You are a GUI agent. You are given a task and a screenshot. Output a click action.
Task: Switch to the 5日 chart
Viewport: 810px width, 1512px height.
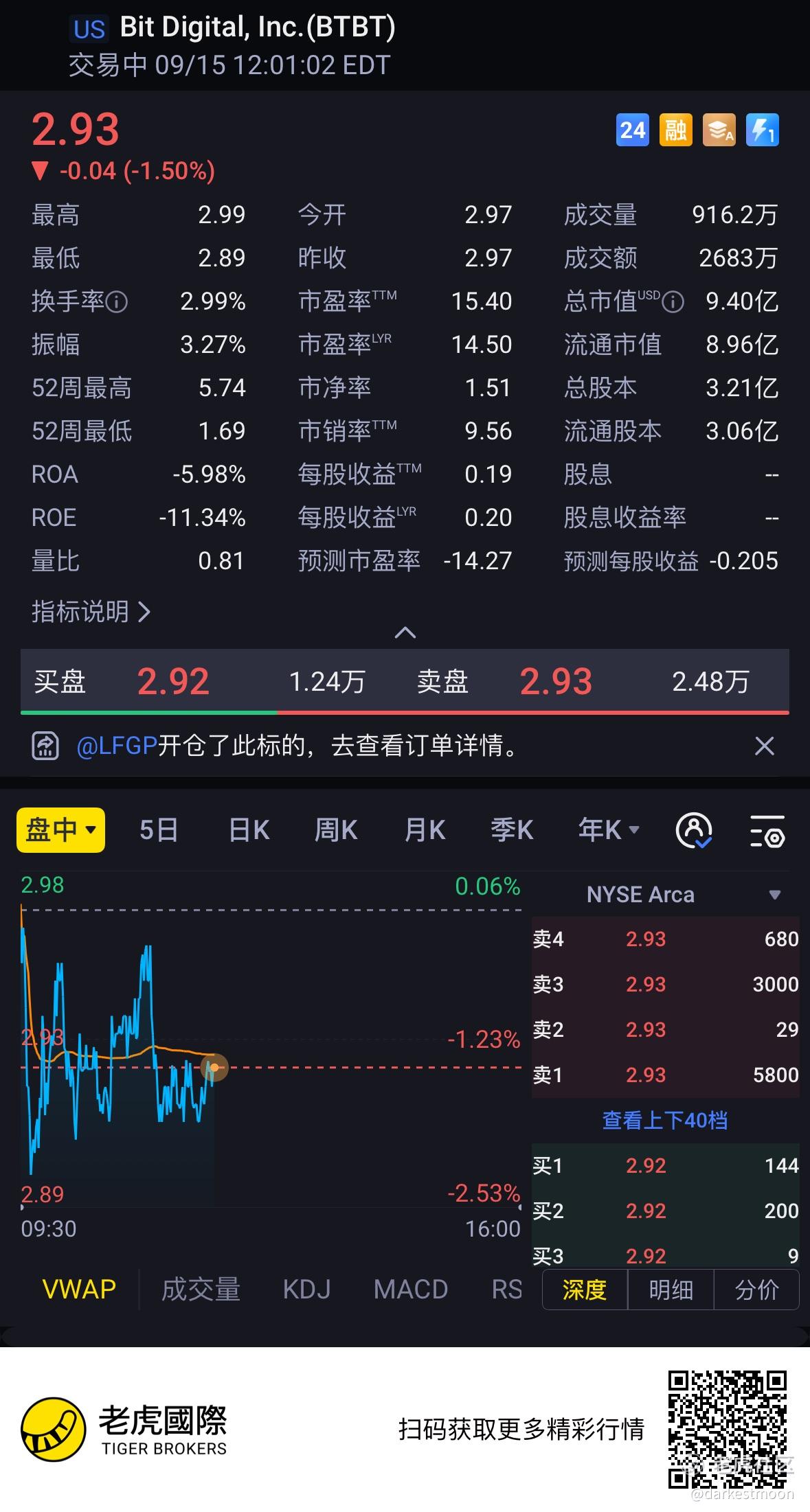click(159, 830)
